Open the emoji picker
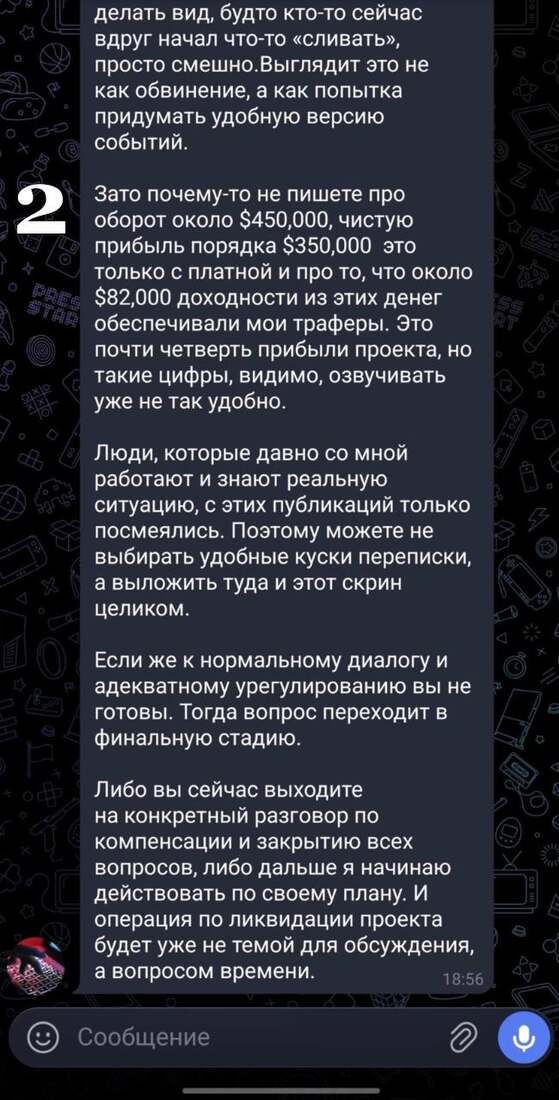 tap(41, 1037)
